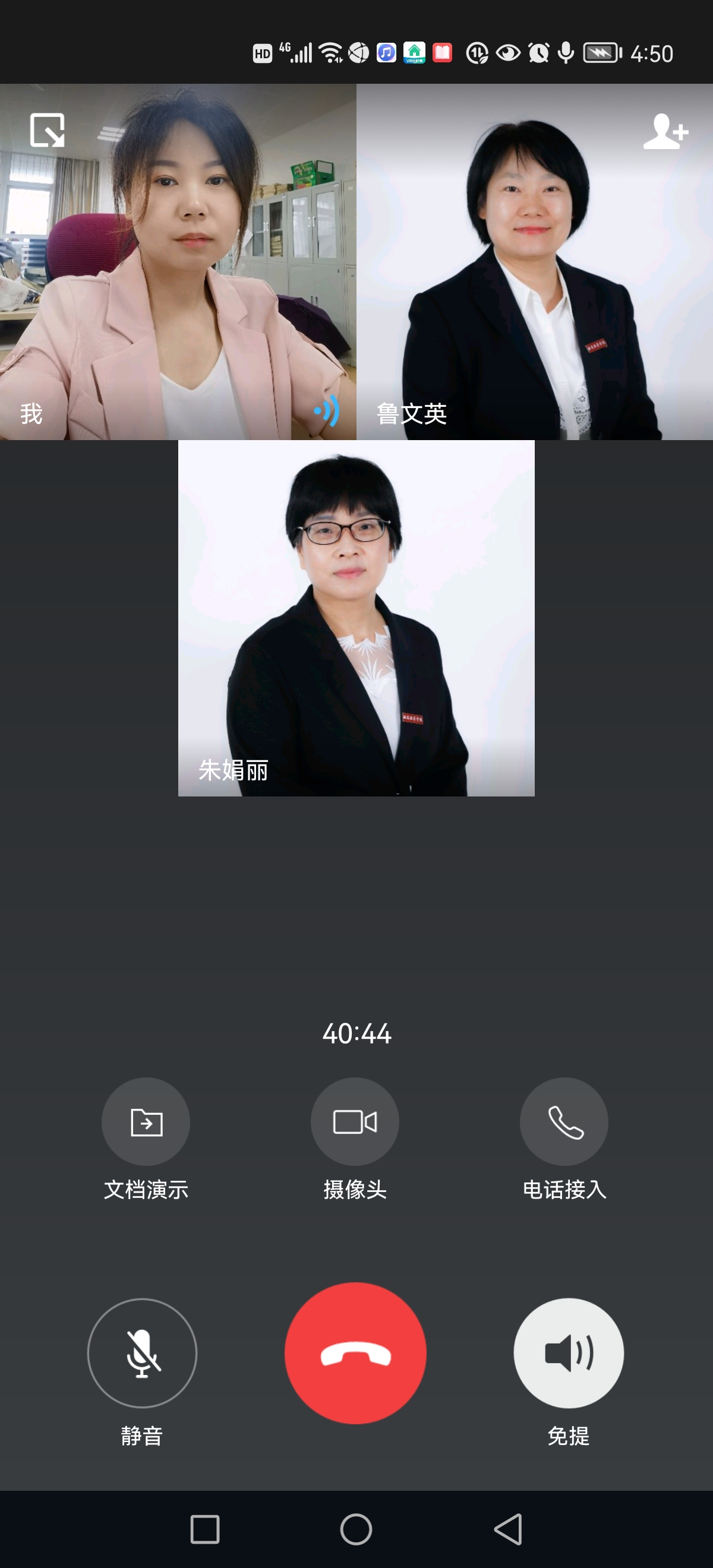Toggle 免提 speakerphone
This screenshot has width=713, height=1568.
[x=568, y=1352]
